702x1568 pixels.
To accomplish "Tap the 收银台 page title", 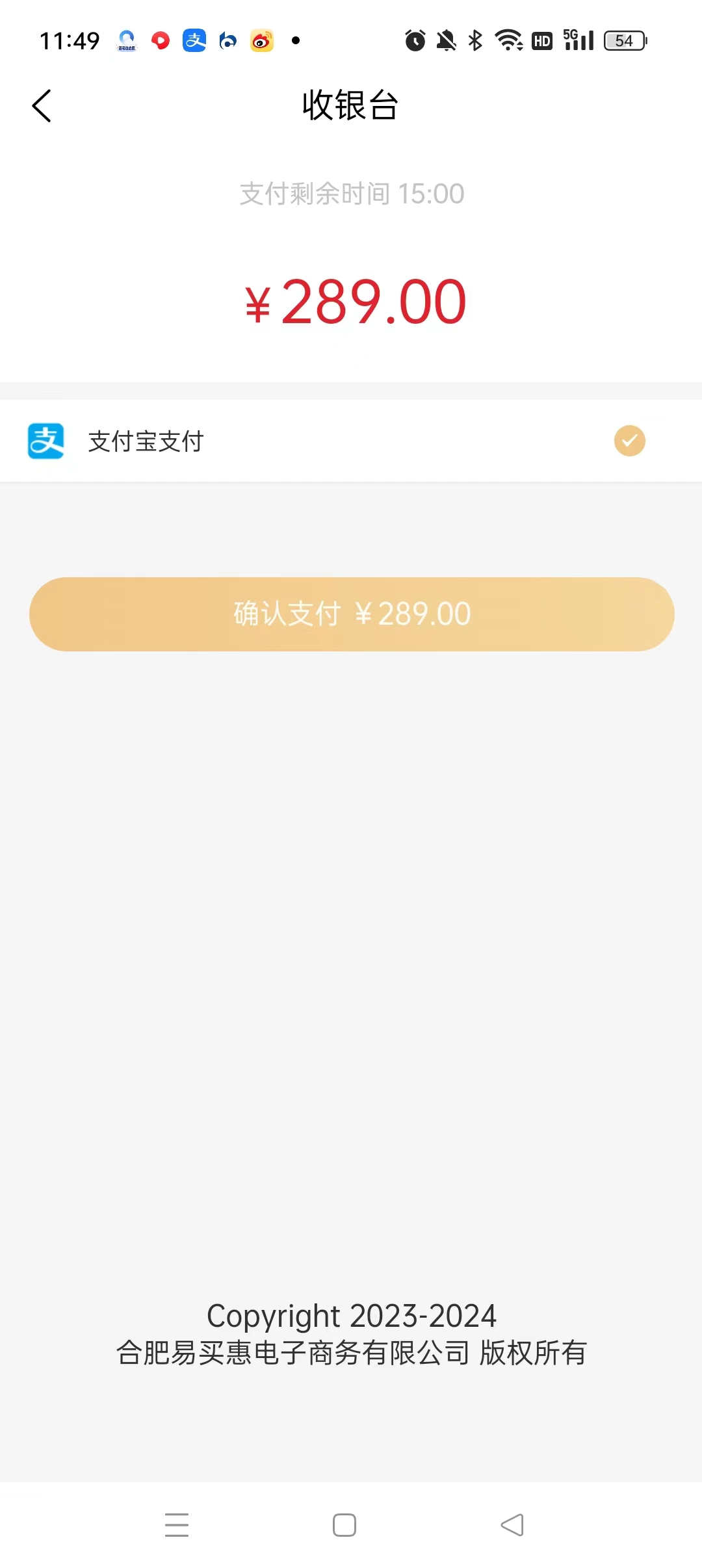I will 351,106.
